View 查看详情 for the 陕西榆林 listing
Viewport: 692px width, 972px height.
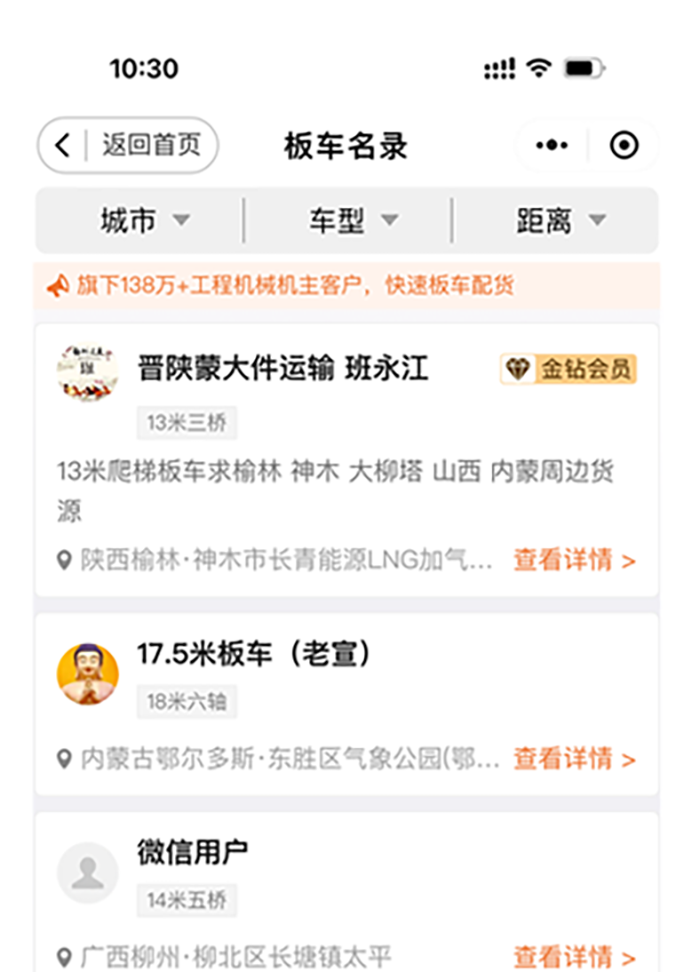(574, 560)
